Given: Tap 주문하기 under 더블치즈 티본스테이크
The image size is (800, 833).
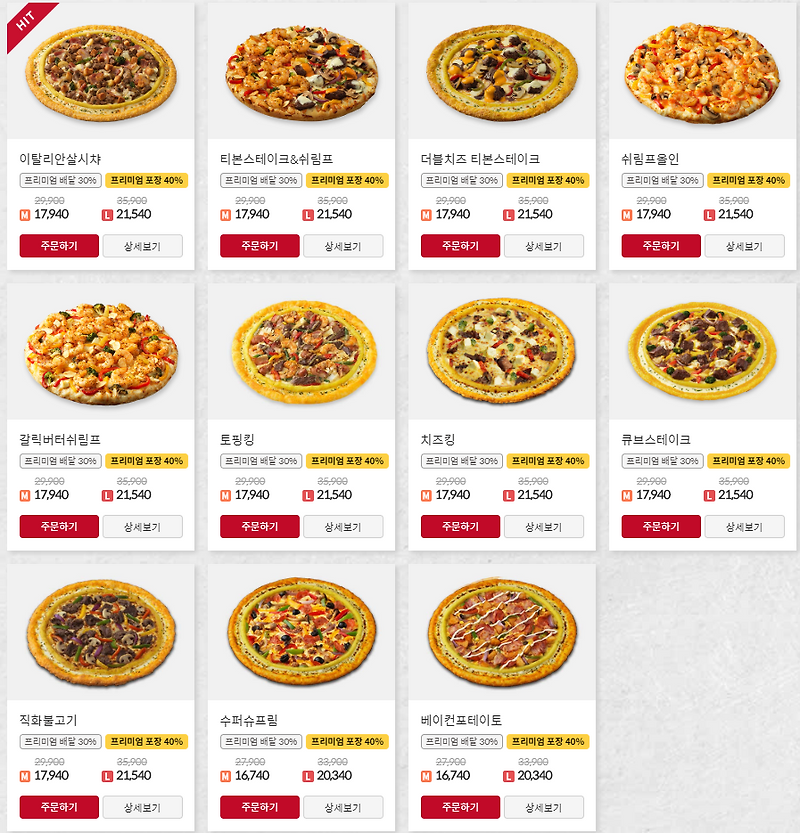Looking at the screenshot, I should 460,246.
